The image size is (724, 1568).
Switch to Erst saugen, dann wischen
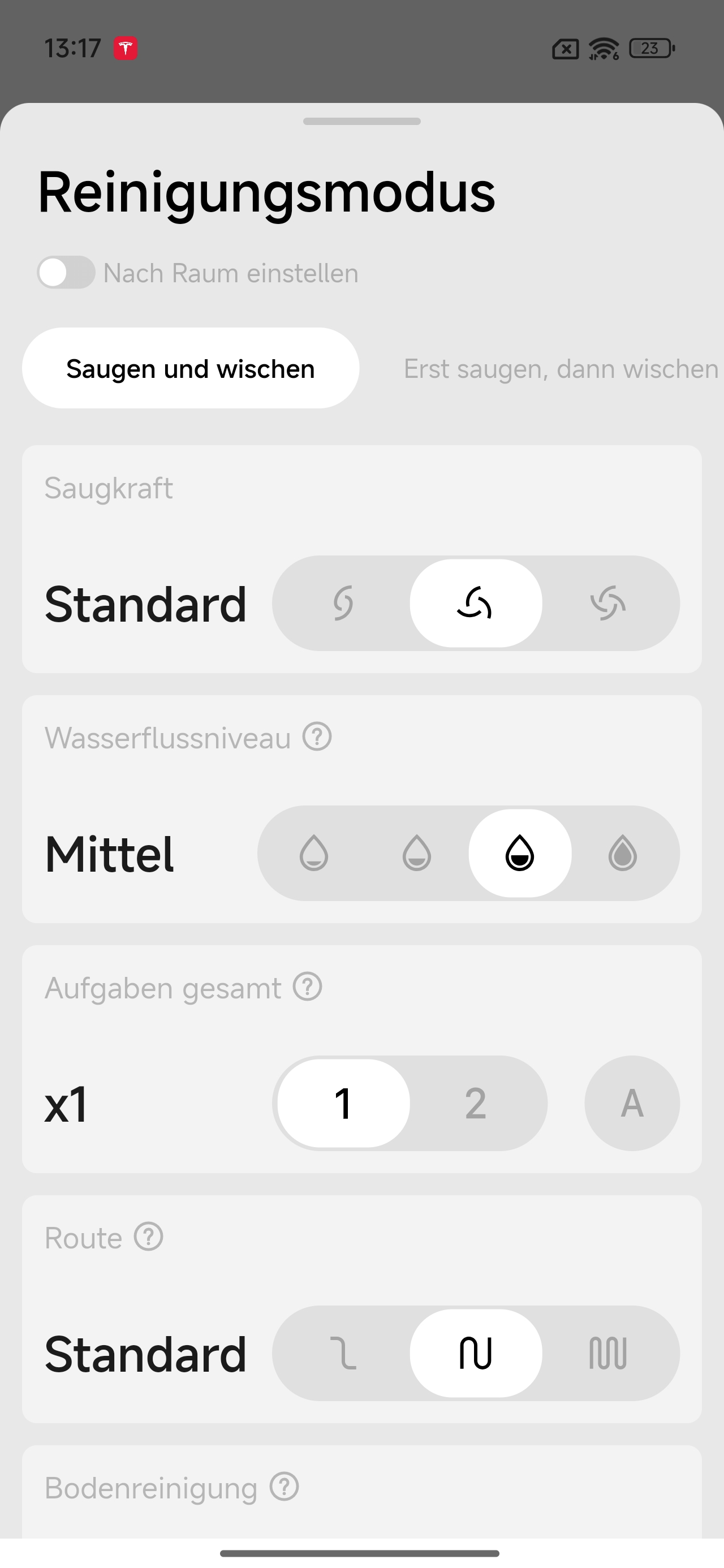(x=560, y=368)
